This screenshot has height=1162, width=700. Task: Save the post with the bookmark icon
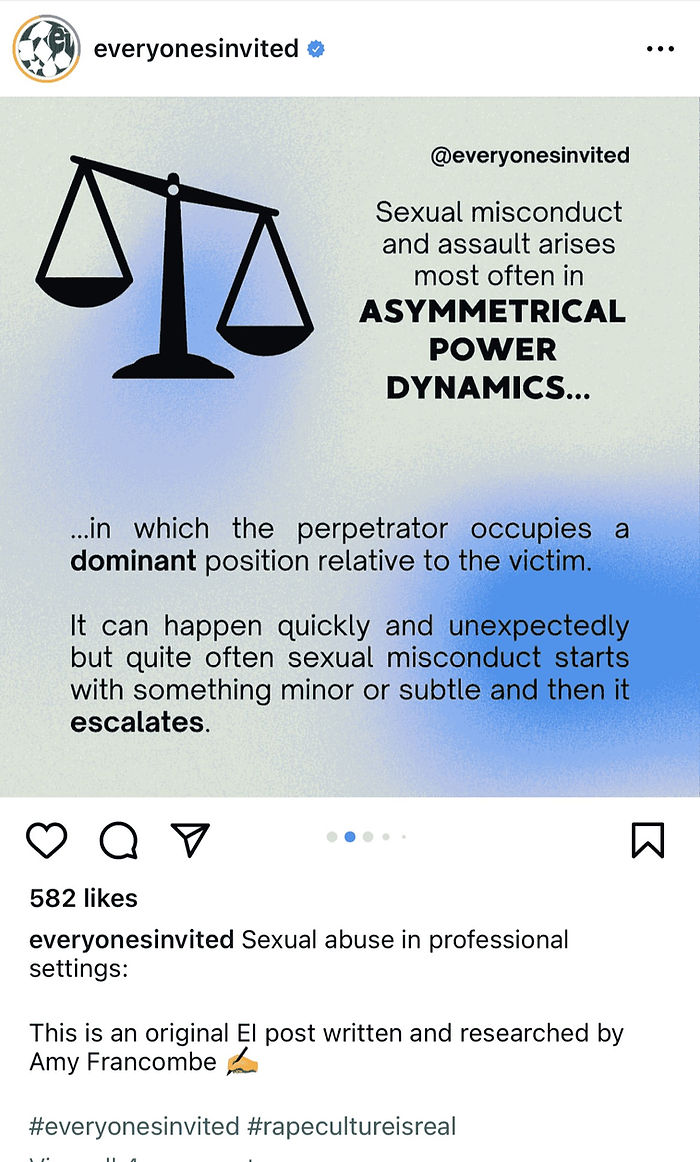click(x=648, y=840)
